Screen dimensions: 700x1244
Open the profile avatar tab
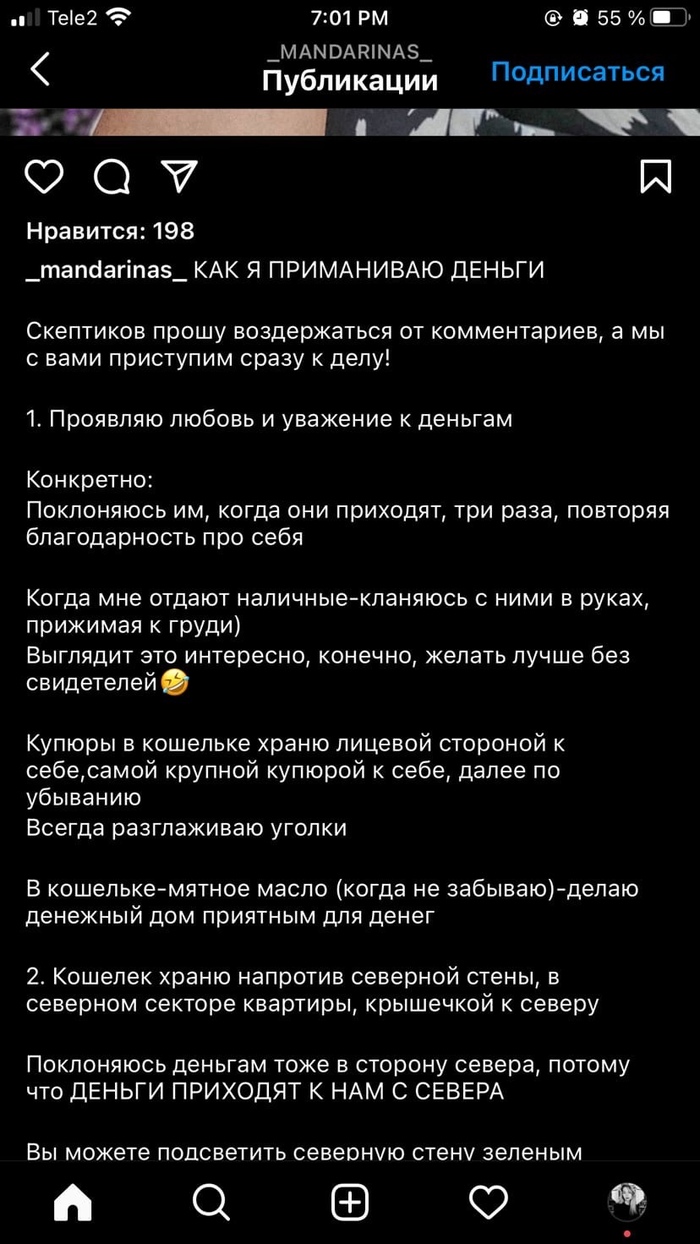(628, 1202)
